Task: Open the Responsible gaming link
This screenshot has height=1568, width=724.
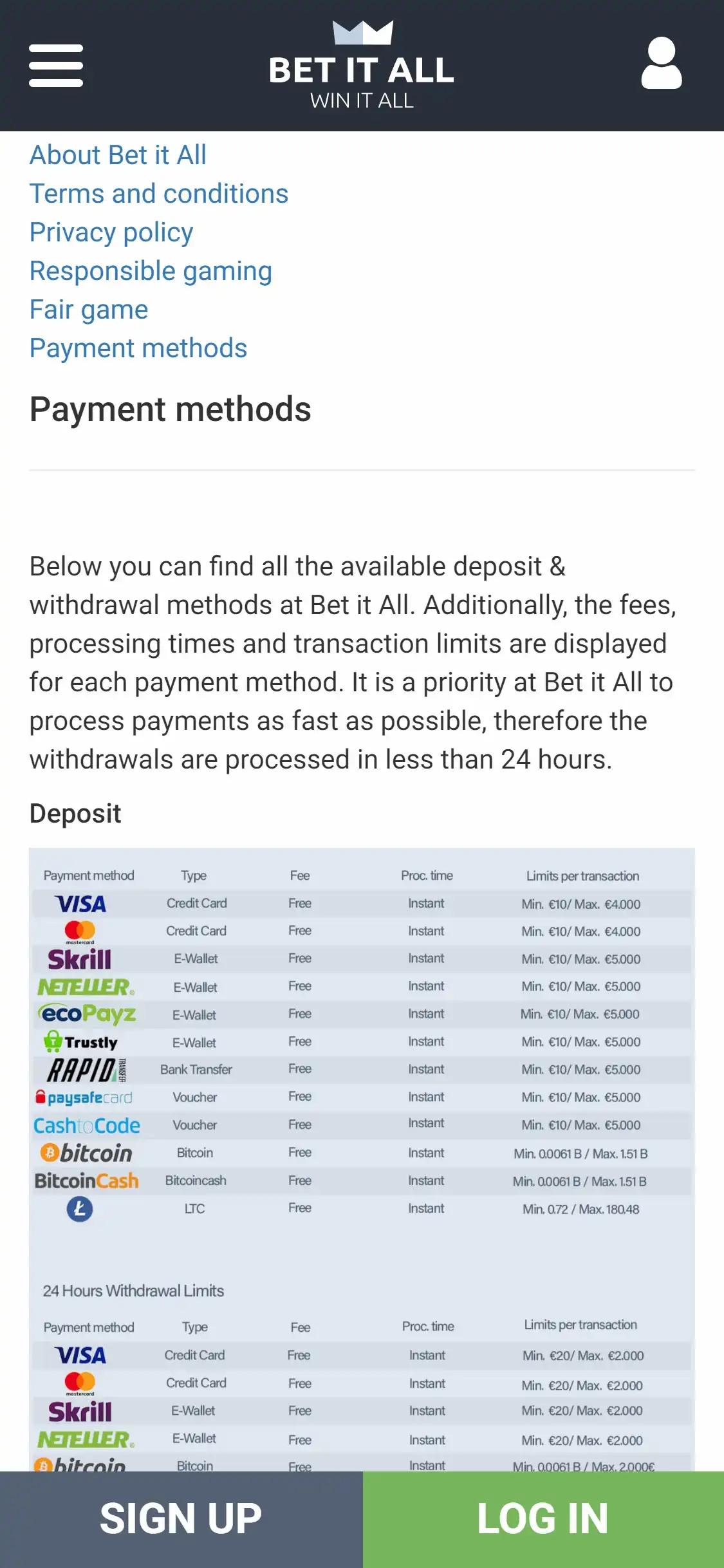Action: (x=151, y=271)
